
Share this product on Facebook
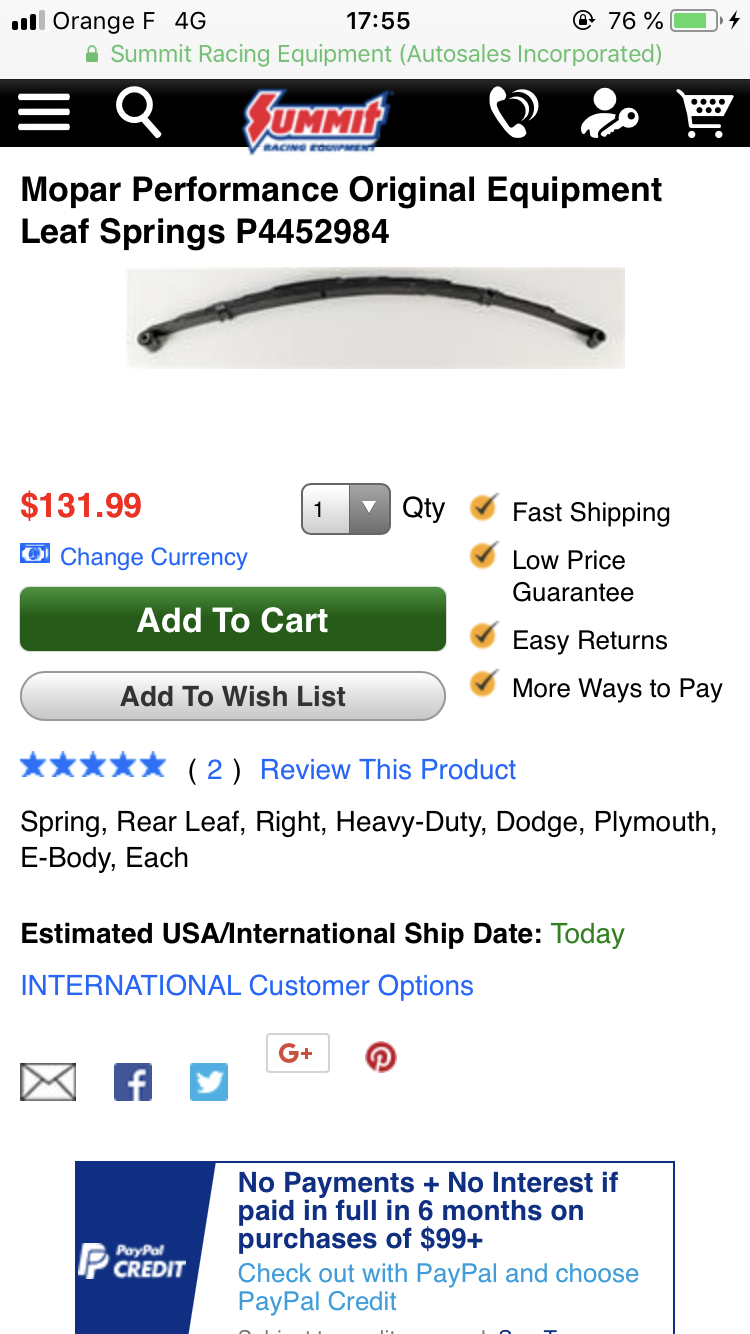point(133,1082)
